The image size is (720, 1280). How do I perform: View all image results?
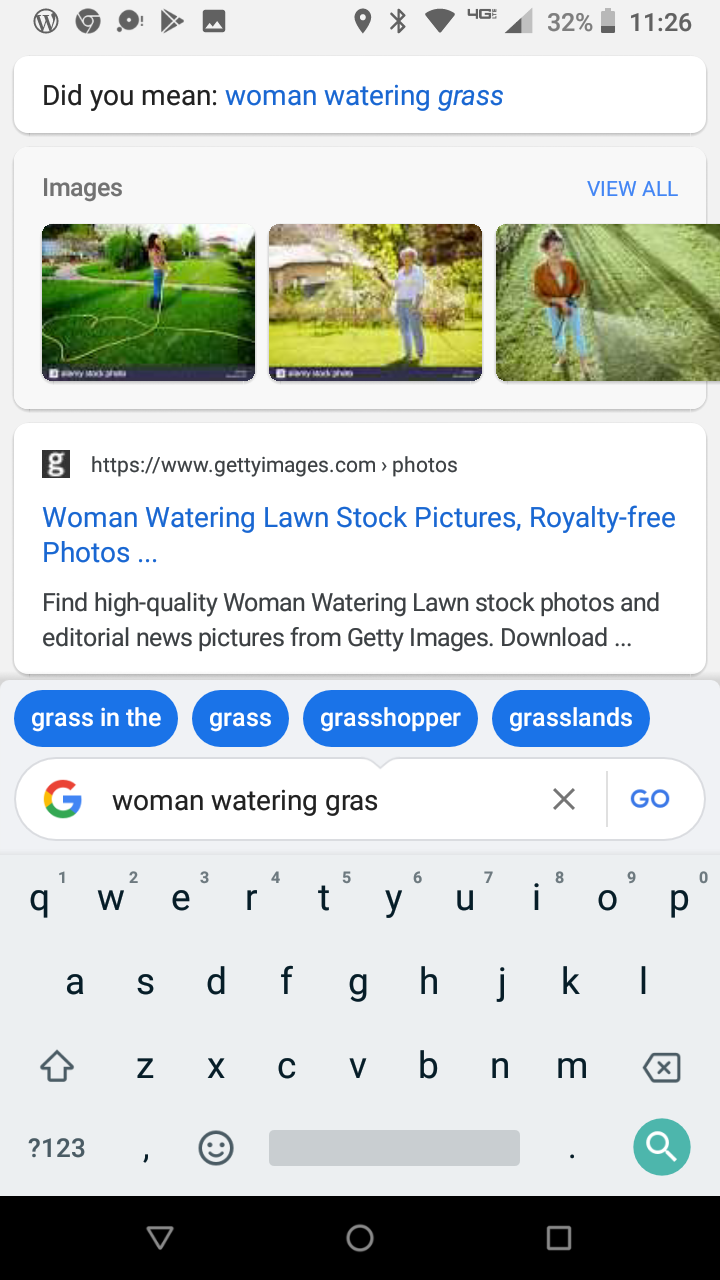[x=632, y=189]
